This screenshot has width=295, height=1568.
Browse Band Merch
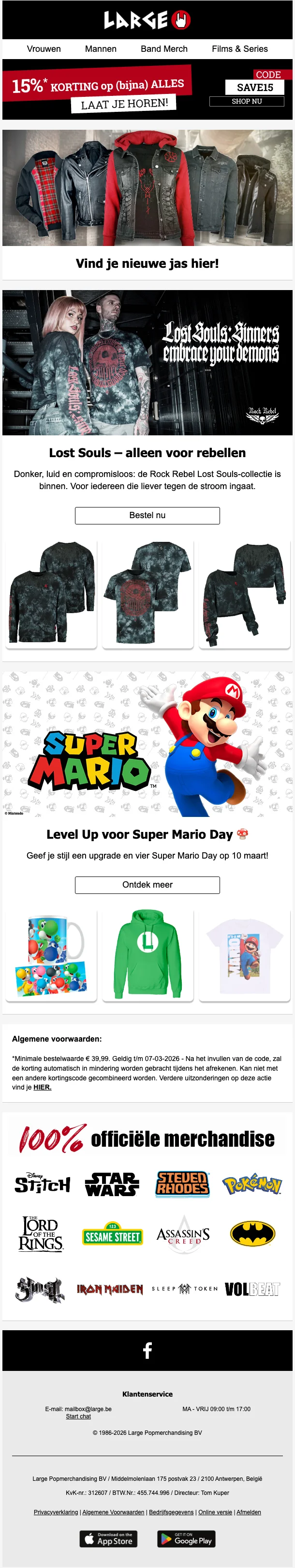click(x=164, y=49)
